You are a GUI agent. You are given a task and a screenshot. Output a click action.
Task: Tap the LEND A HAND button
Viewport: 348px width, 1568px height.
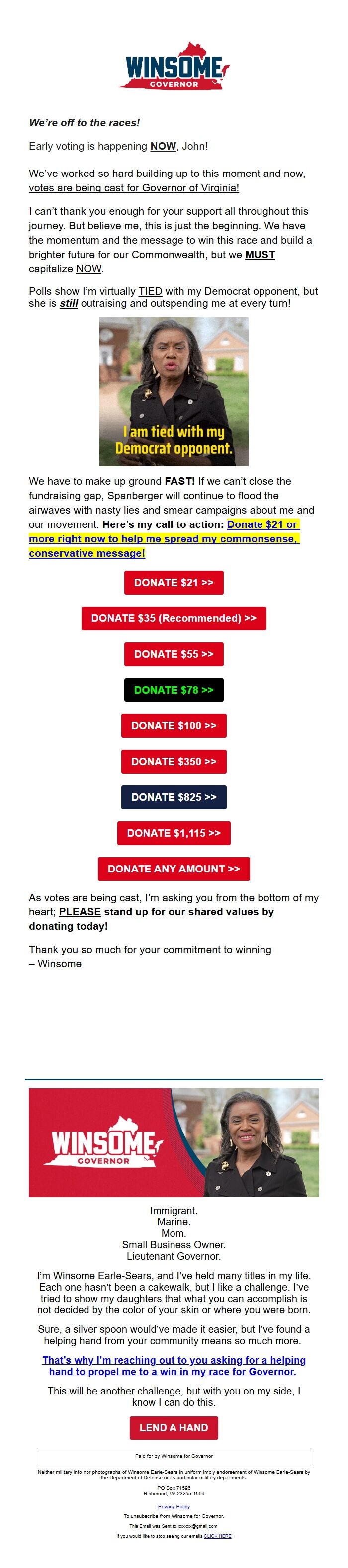tap(174, 1428)
